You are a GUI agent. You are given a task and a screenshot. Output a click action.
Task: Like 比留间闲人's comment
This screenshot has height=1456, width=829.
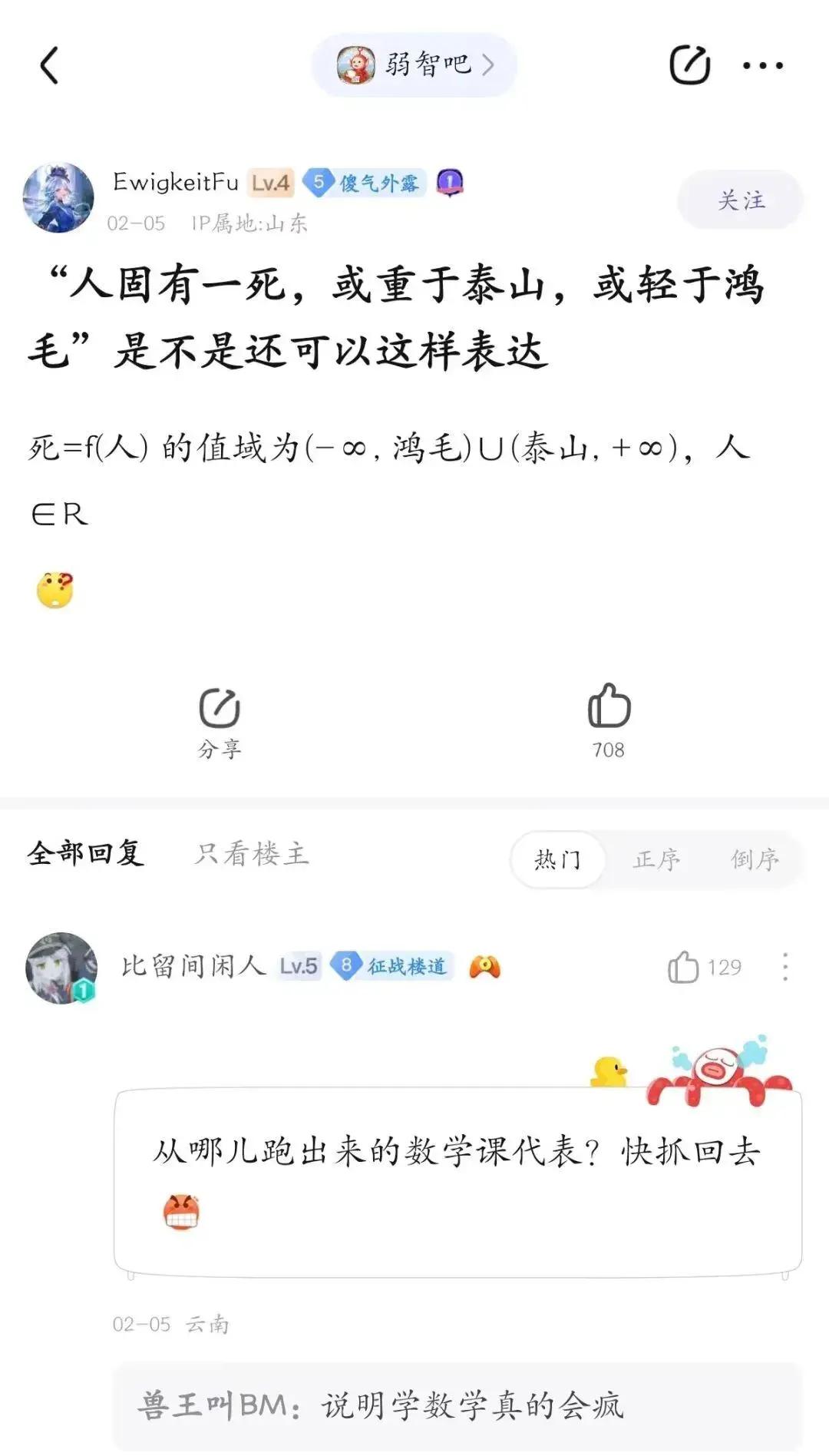(684, 968)
